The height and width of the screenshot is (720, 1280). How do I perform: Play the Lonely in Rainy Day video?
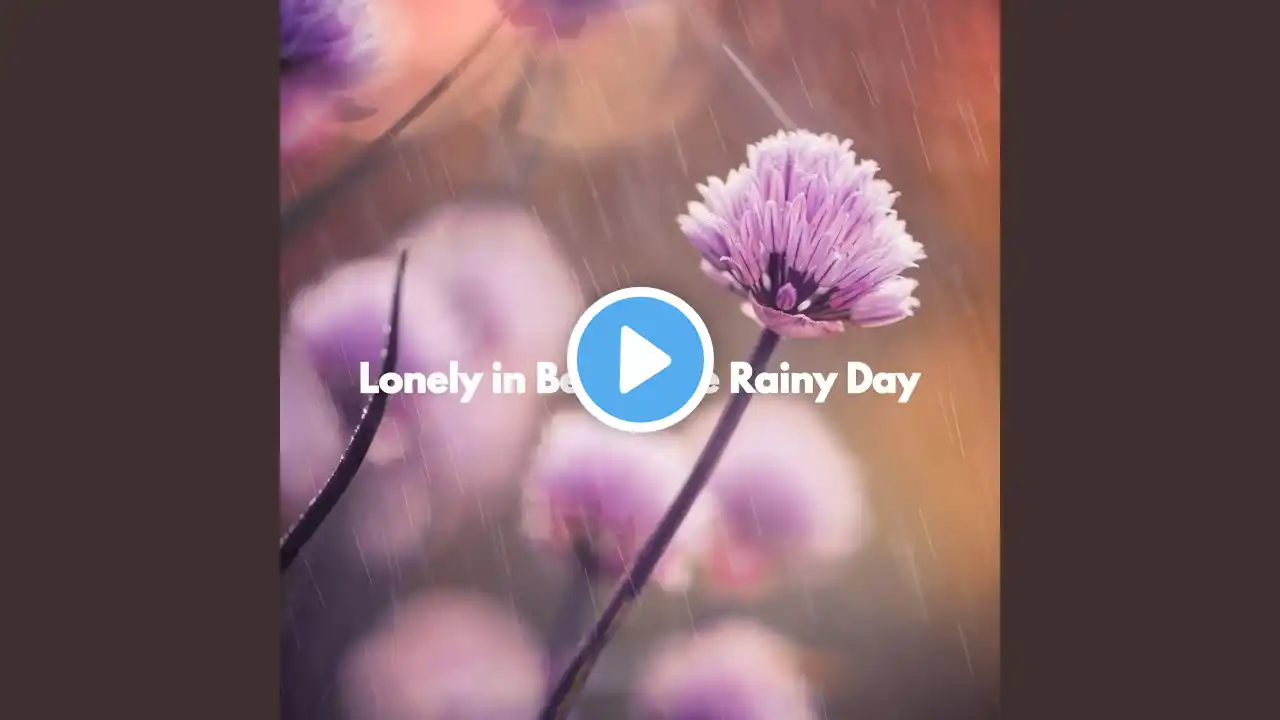pos(640,360)
